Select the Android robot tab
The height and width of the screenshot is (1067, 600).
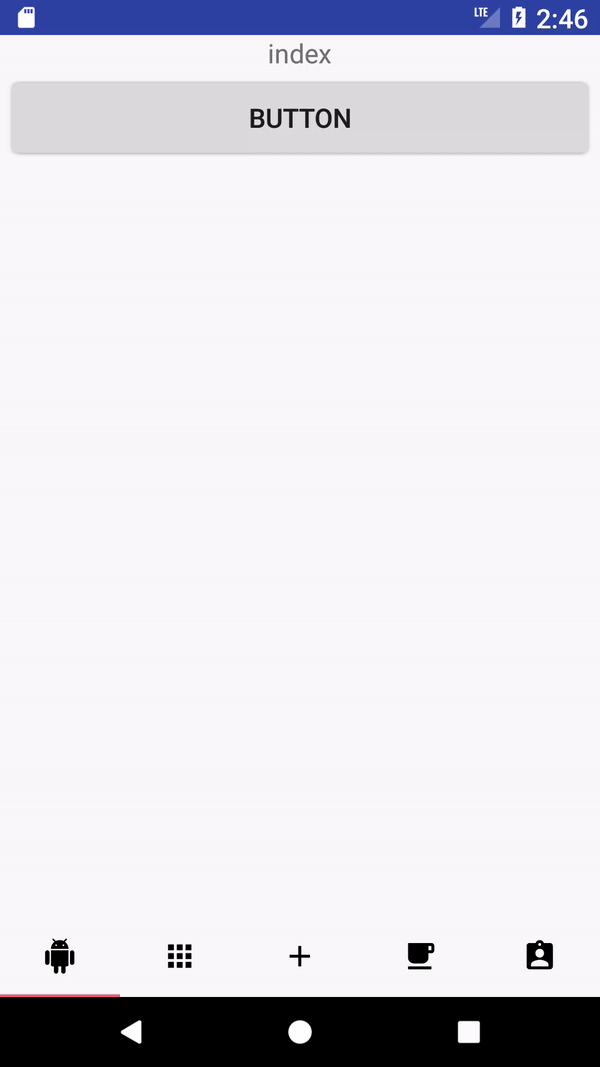(60, 956)
